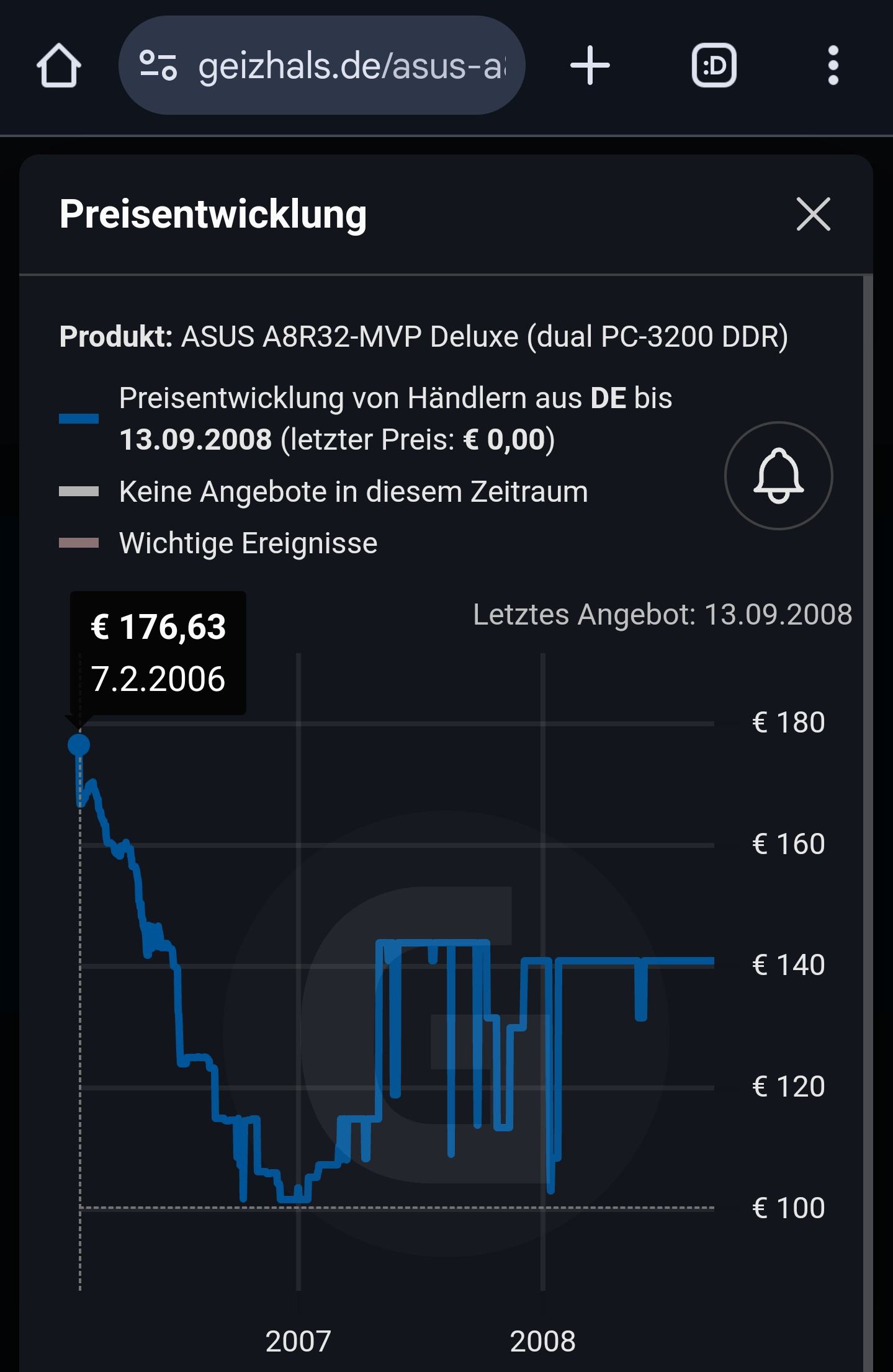Open the browser overflow menu
The height and width of the screenshot is (1372, 893).
tap(833, 65)
